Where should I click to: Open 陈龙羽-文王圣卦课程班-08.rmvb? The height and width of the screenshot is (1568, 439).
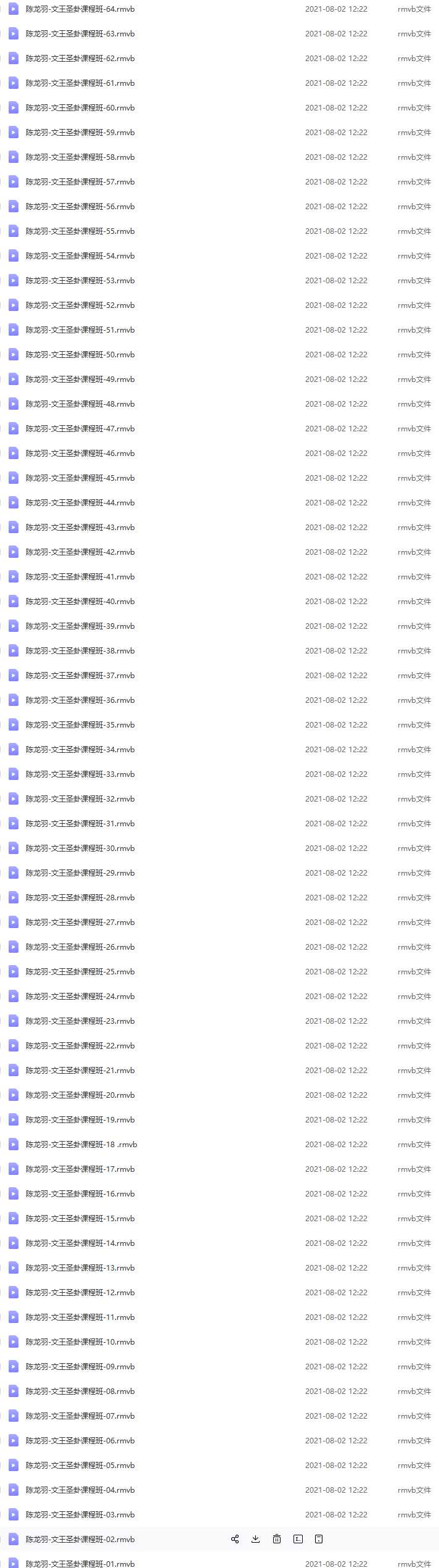[80, 1392]
